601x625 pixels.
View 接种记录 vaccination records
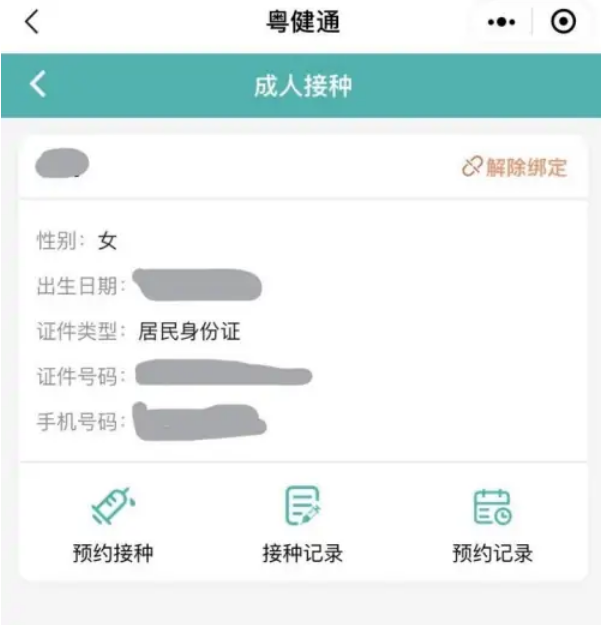(302, 524)
